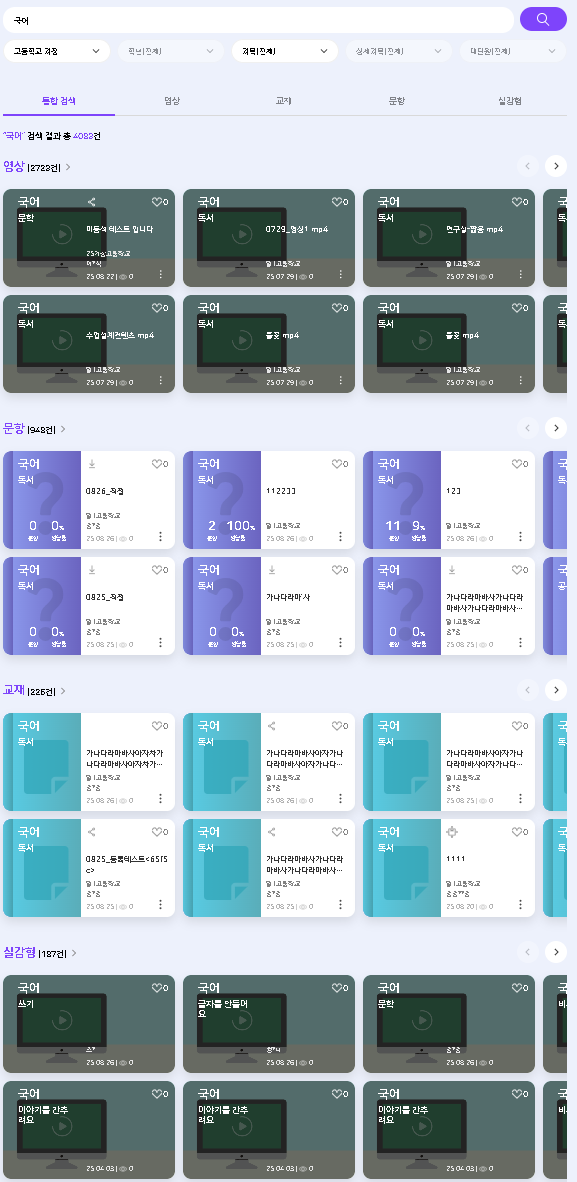Open the 글자를 만들어요 immersive card

tap(269, 1024)
